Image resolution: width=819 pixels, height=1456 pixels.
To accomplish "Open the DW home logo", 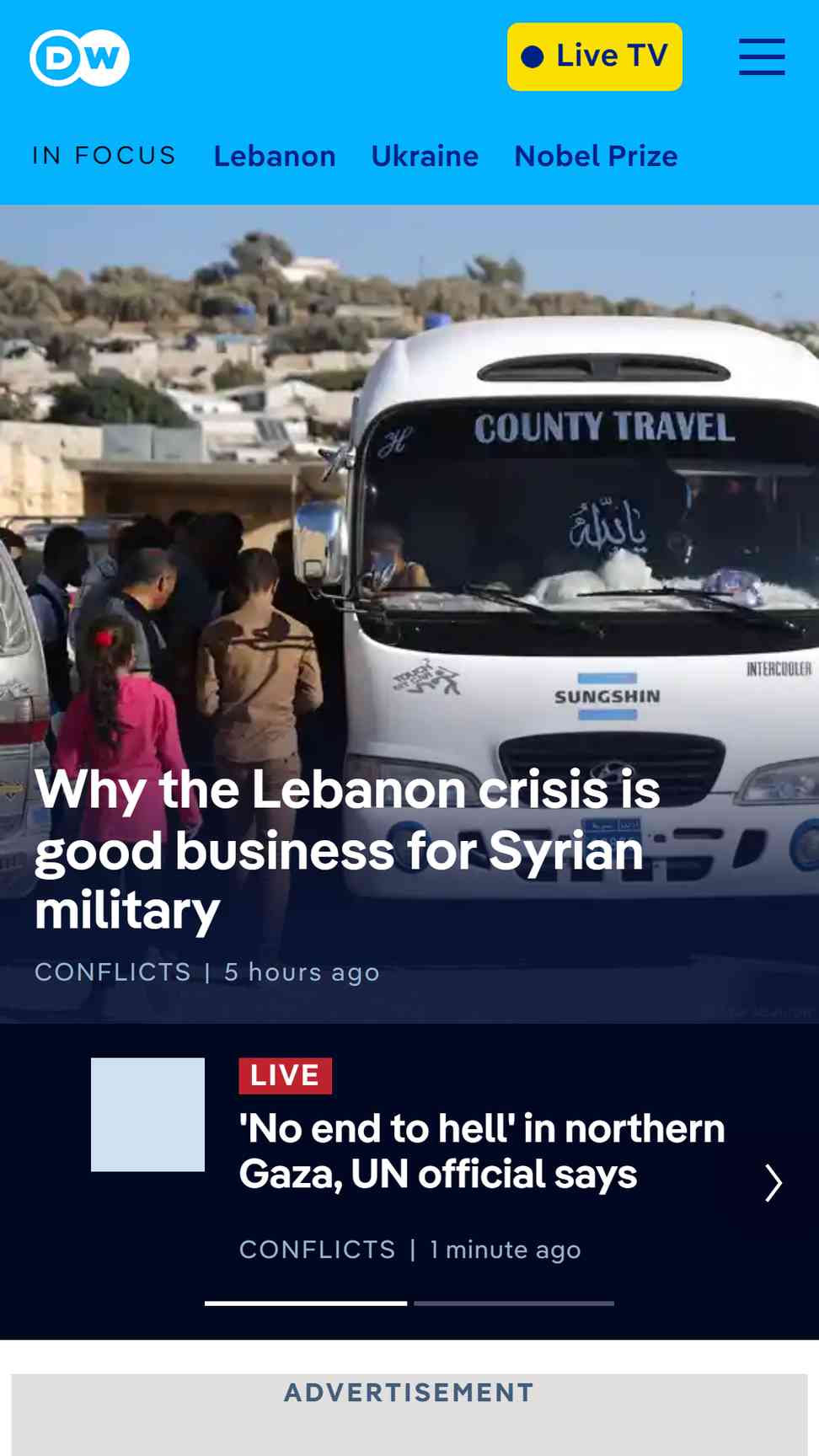I will [x=80, y=57].
